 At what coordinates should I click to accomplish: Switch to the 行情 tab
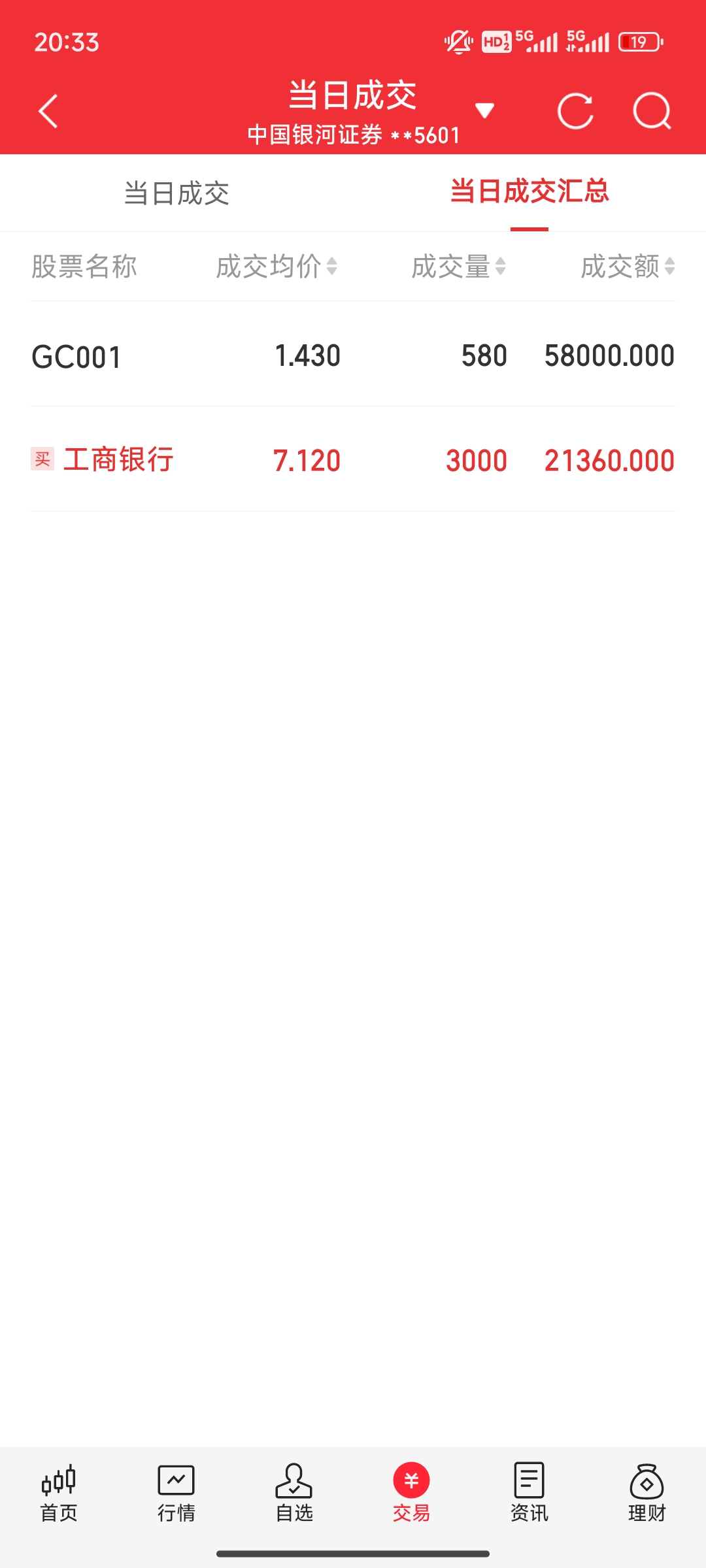[176, 1494]
